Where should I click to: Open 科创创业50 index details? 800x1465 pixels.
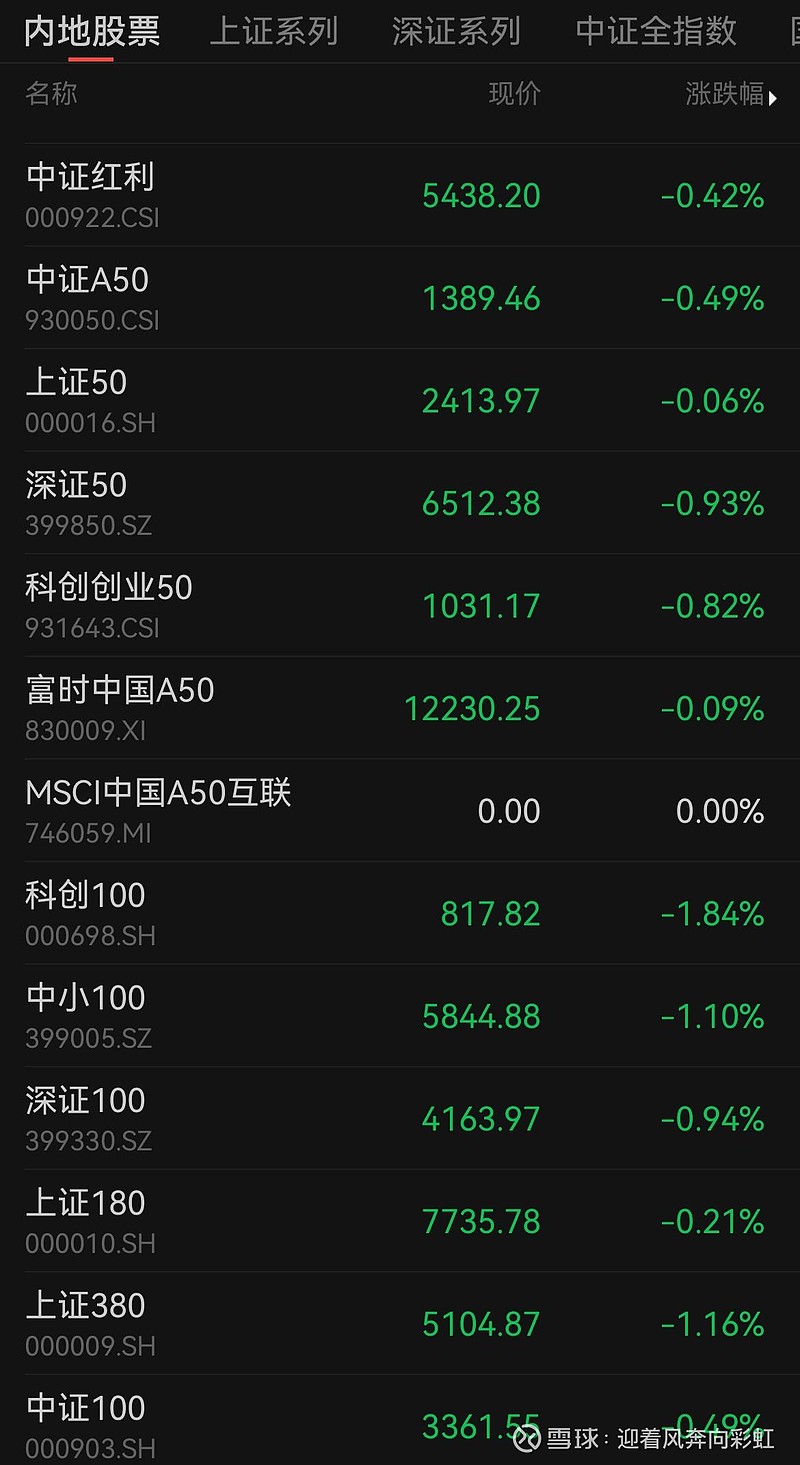[x=400, y=605]
